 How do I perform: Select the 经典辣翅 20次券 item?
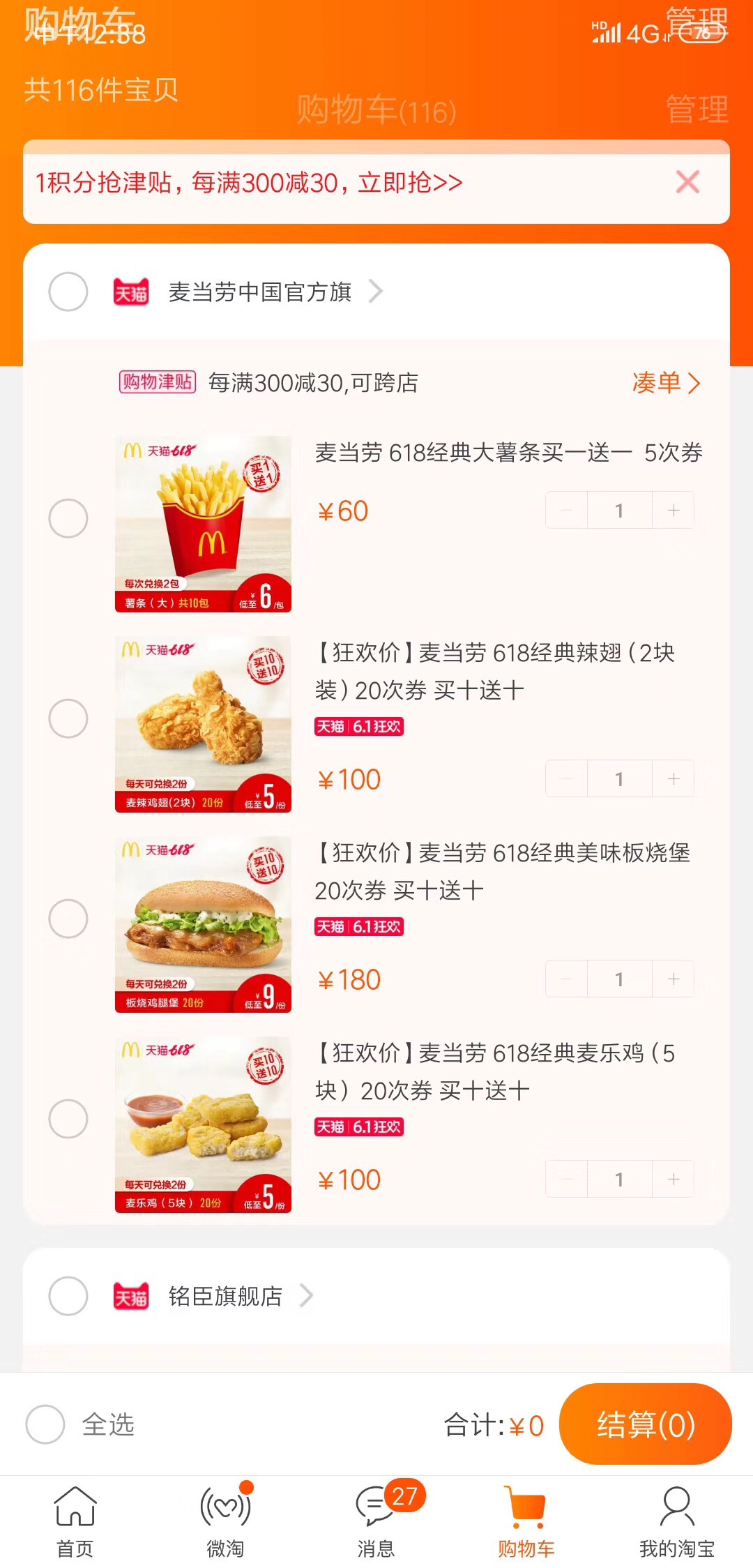[68, 718]
